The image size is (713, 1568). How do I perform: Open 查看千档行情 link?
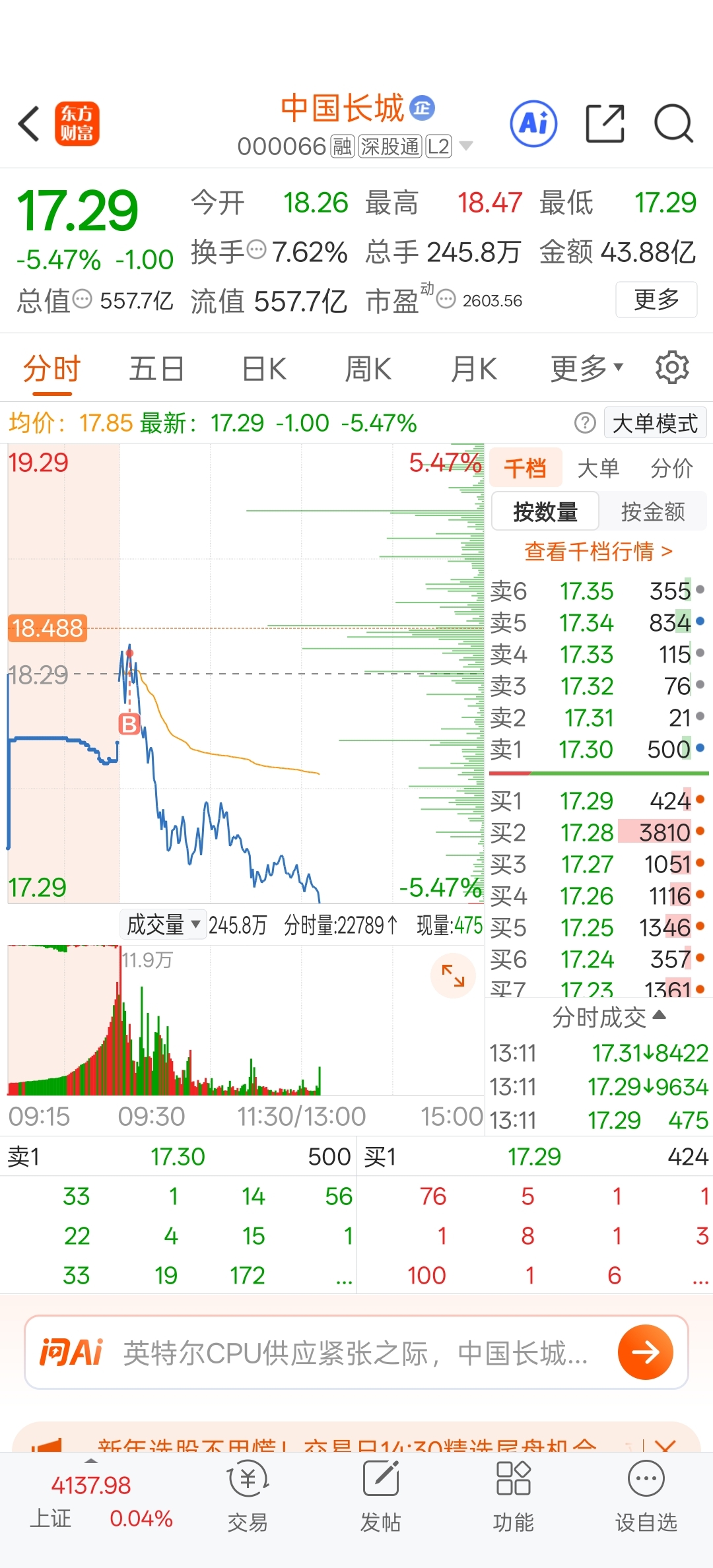[x=598, y=551]
